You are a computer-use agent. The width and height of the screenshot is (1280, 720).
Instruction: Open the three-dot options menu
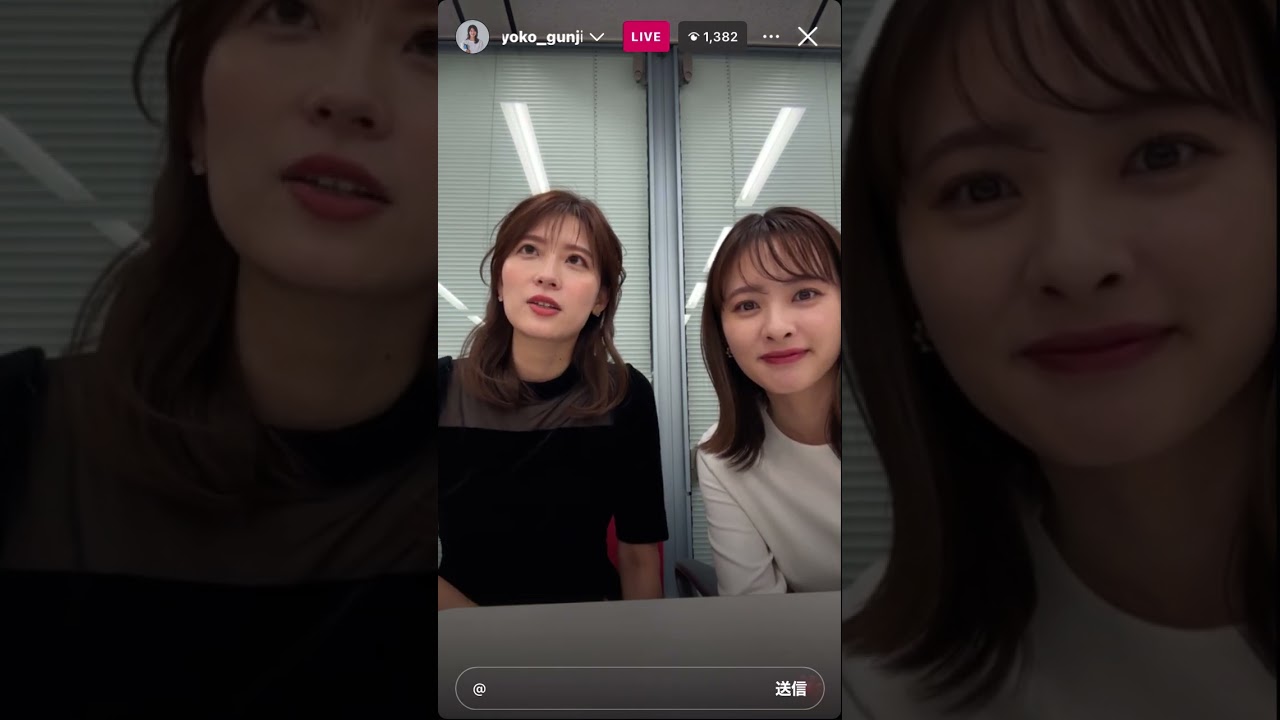pos(771,37)
